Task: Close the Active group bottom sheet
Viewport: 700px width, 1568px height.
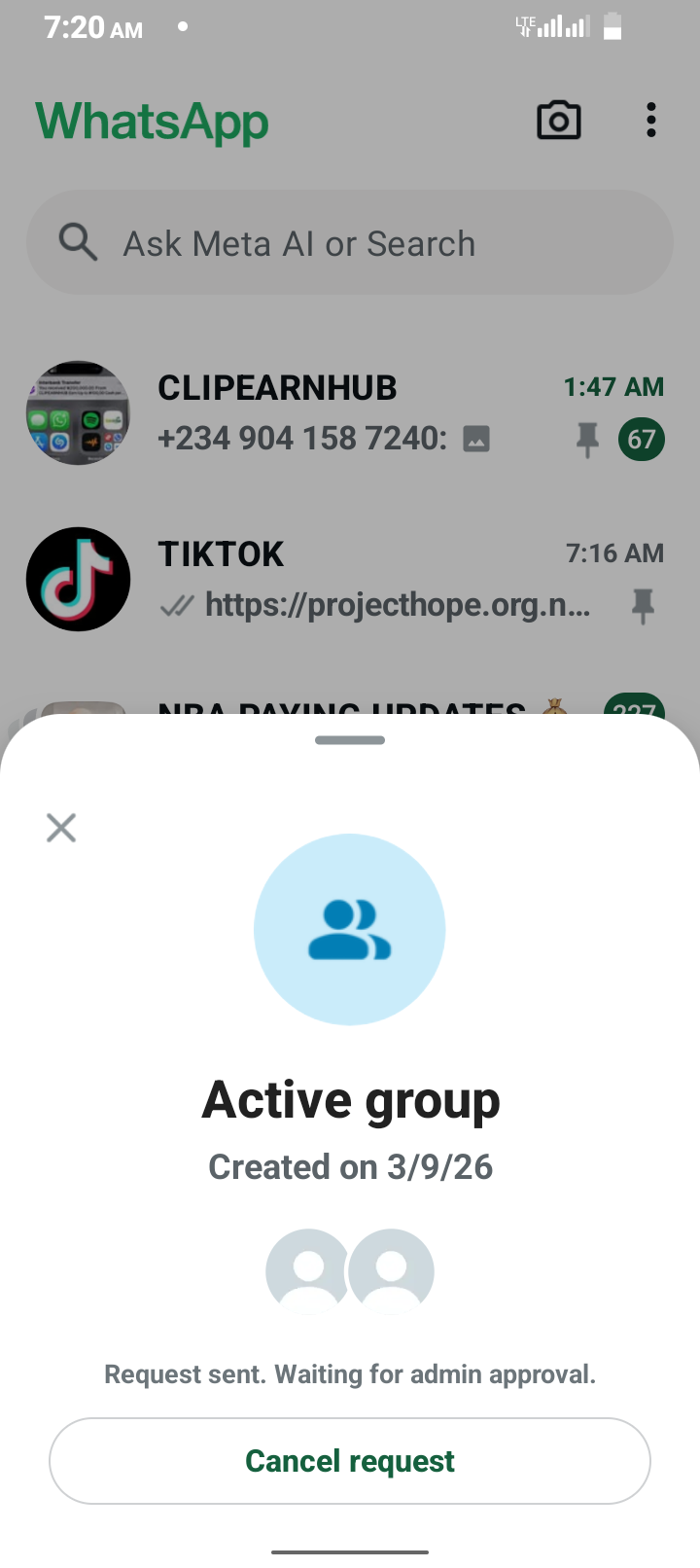Action: pyautogui.click(x=61, y=828)
